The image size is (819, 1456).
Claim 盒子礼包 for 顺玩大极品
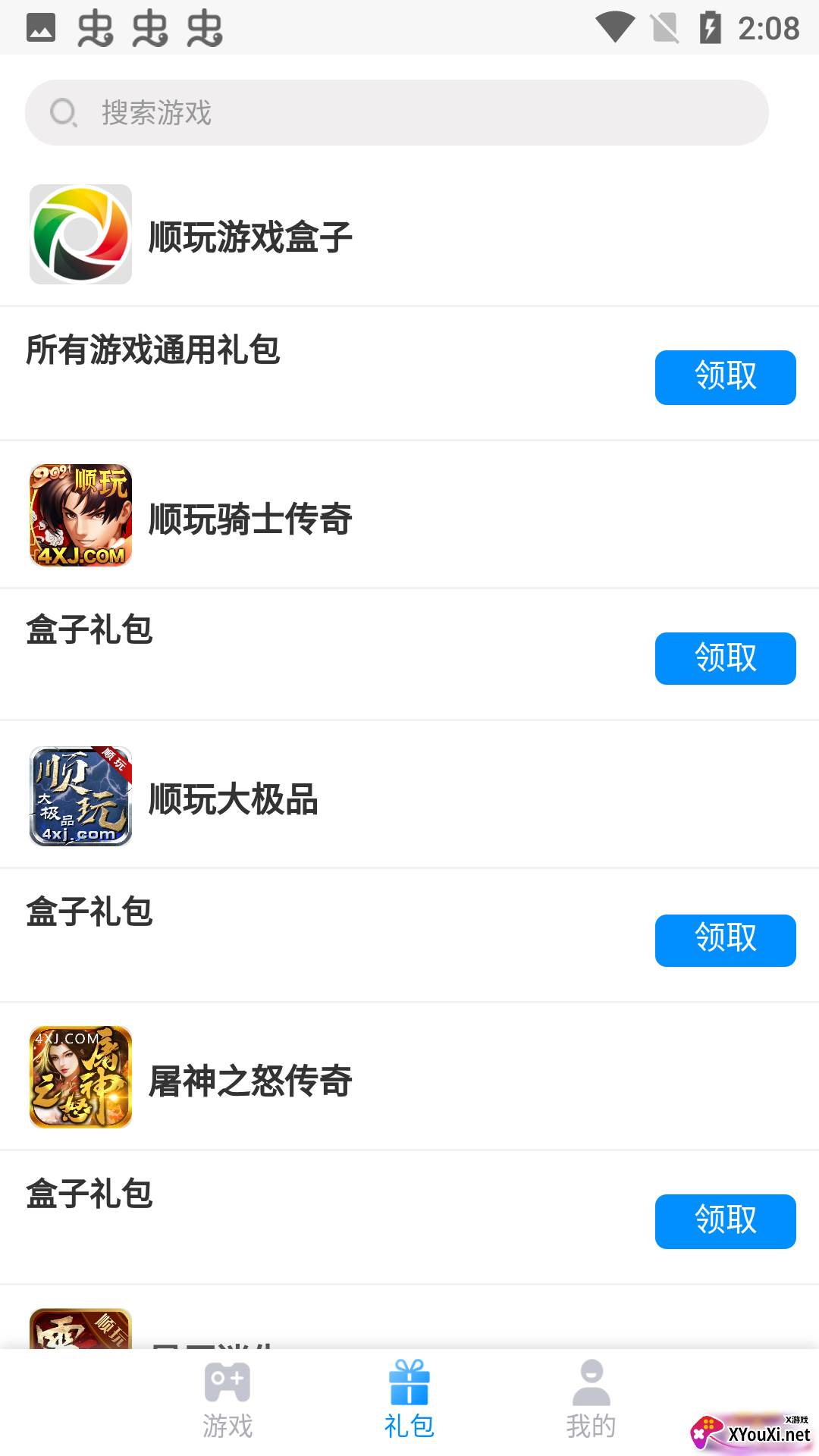coord(725,940)
